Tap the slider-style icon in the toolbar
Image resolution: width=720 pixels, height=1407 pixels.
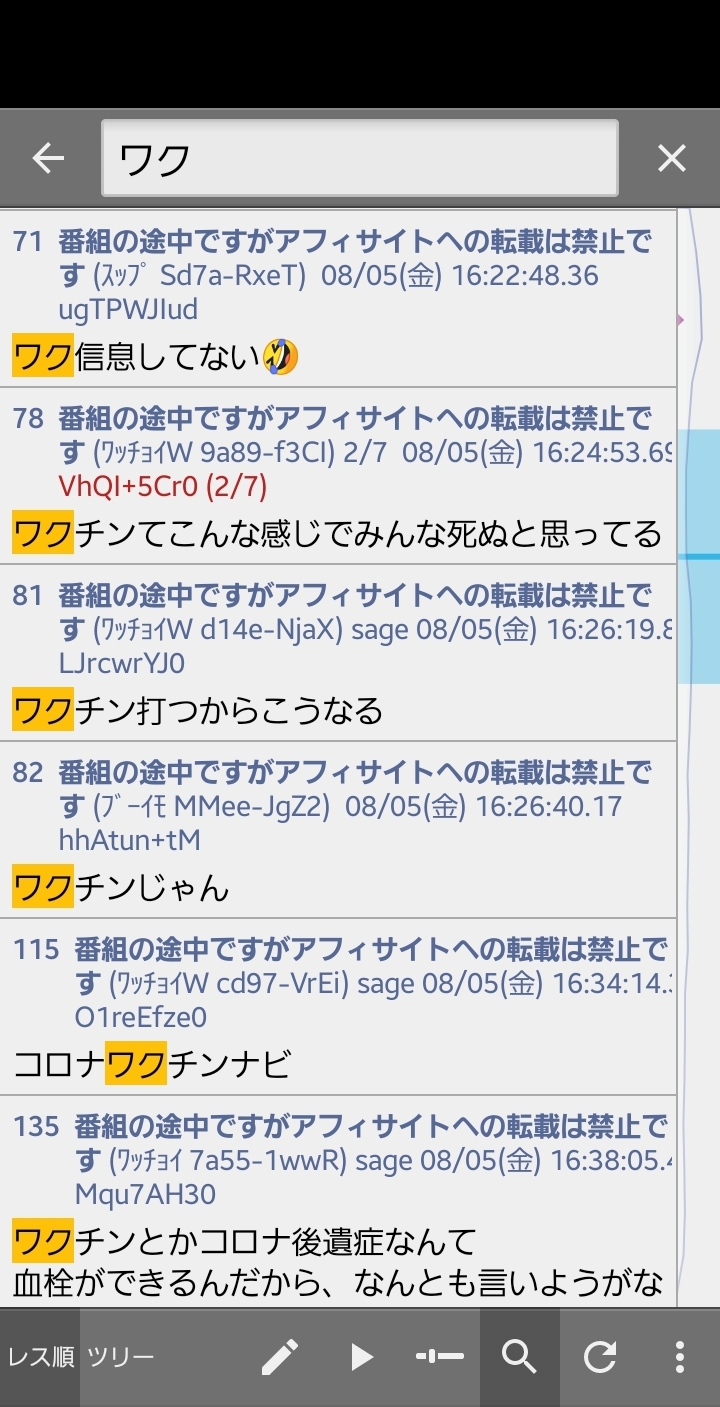click(x=440, y=1357)
